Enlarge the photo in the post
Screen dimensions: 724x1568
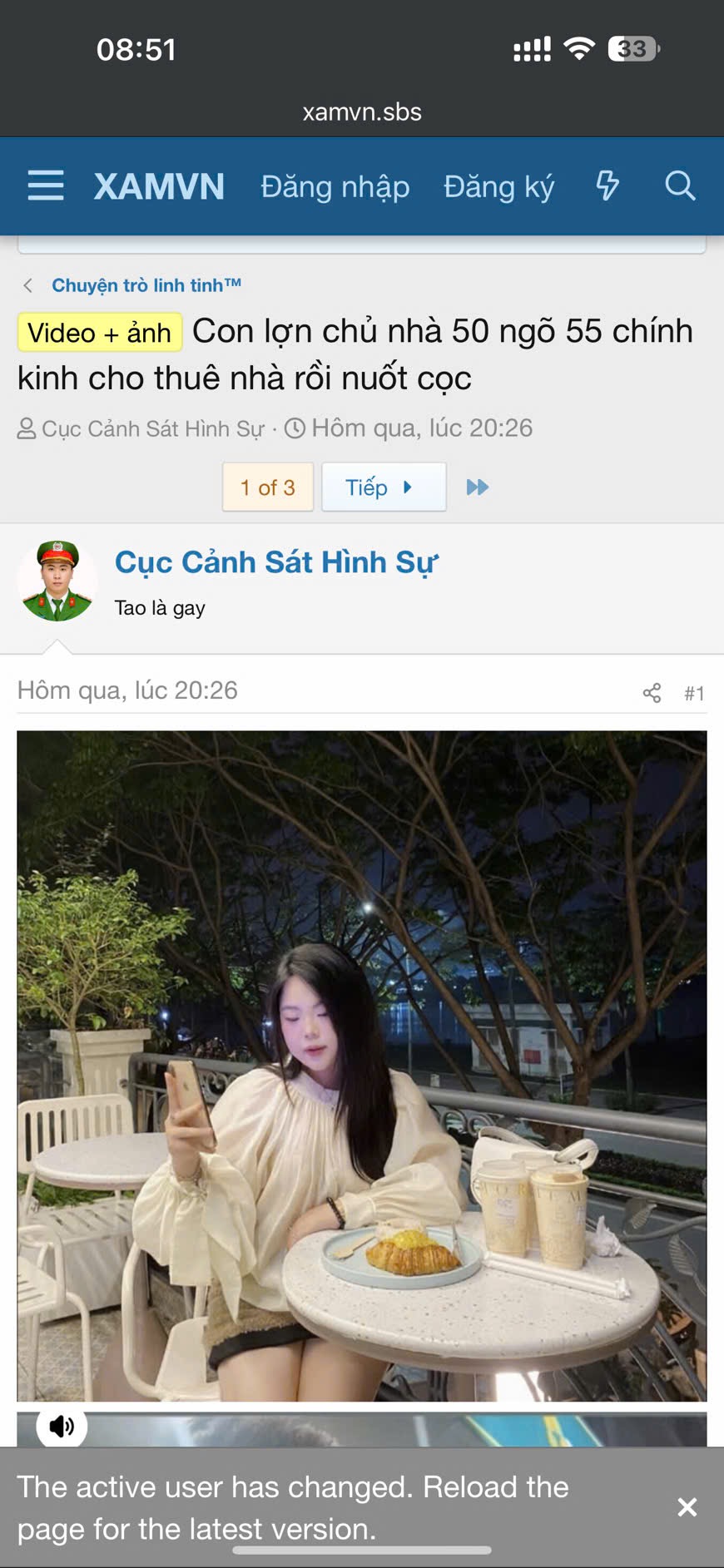click(361, 1065)
